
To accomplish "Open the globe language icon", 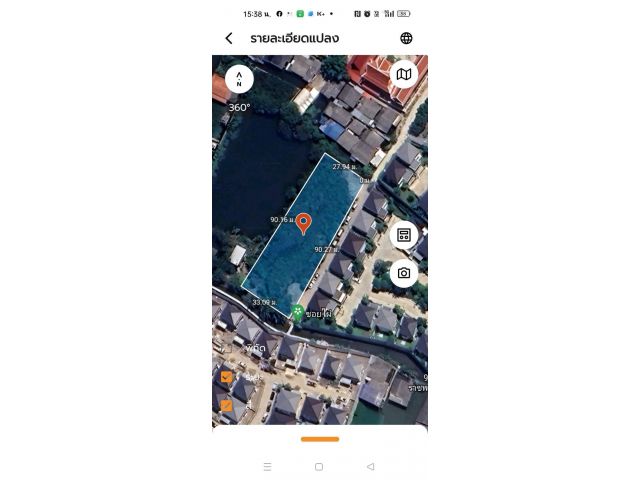I will click(406, 38).
